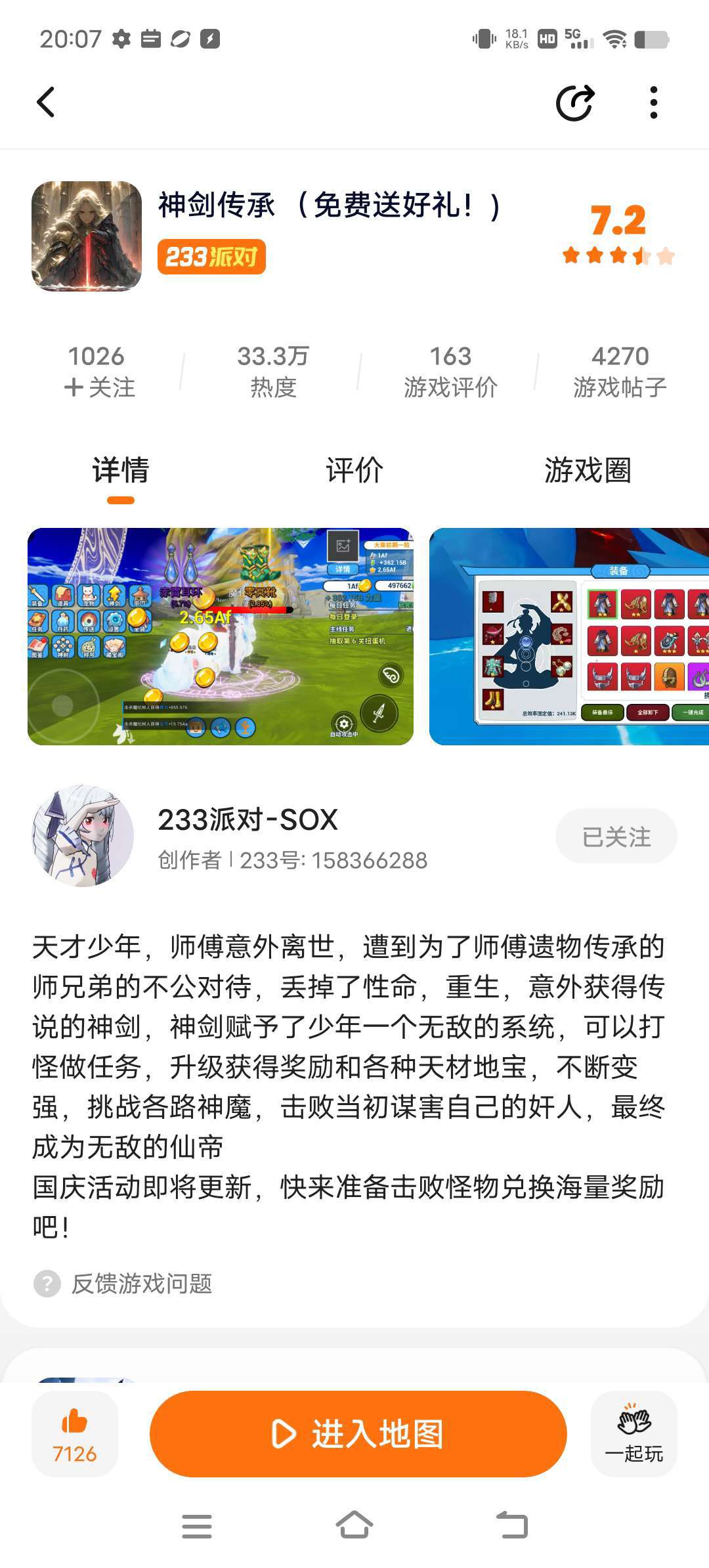The image size is (709, 1568).
Task: Switch to the 评价 tab
Action: [x=354, y=470]
